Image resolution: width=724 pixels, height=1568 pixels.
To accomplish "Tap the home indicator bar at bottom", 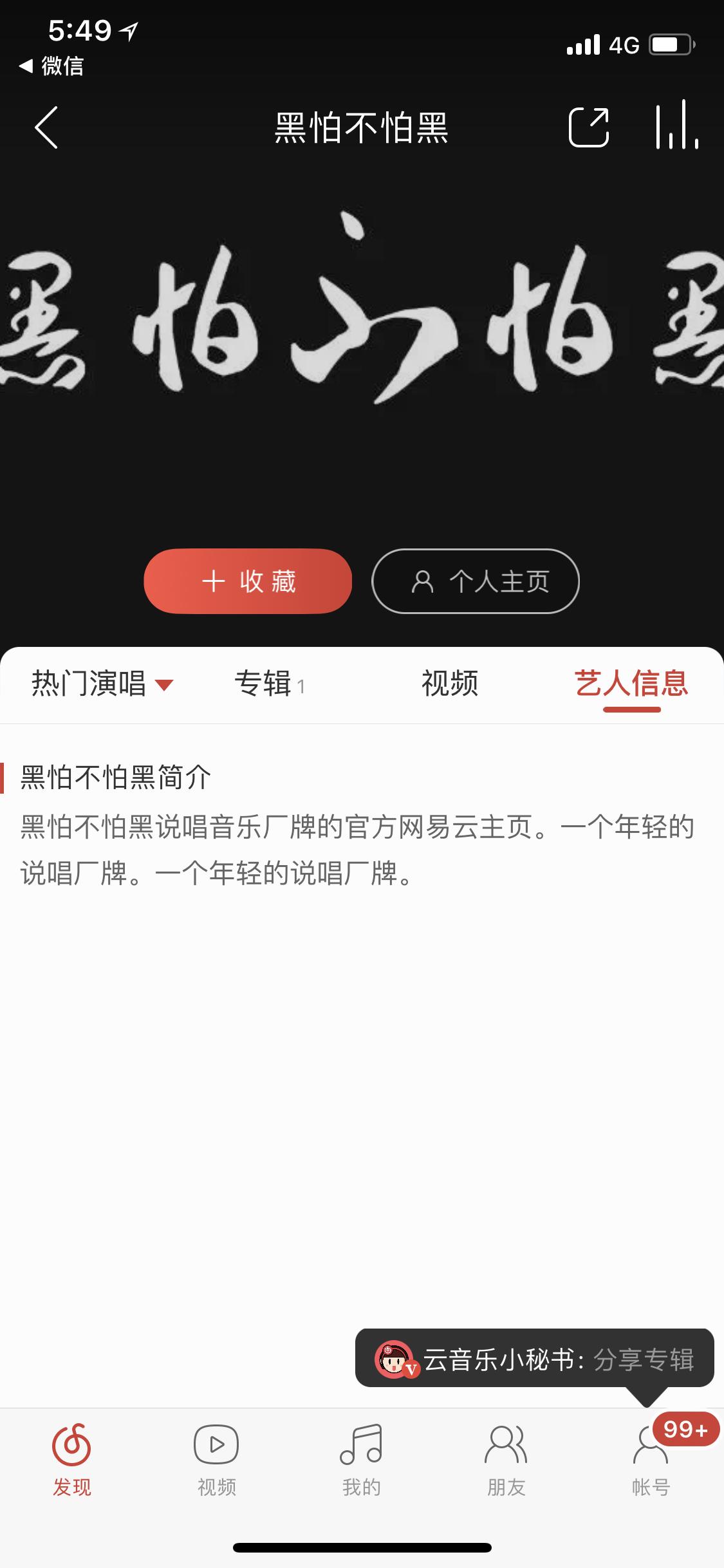I will (x=362, y=1547).
